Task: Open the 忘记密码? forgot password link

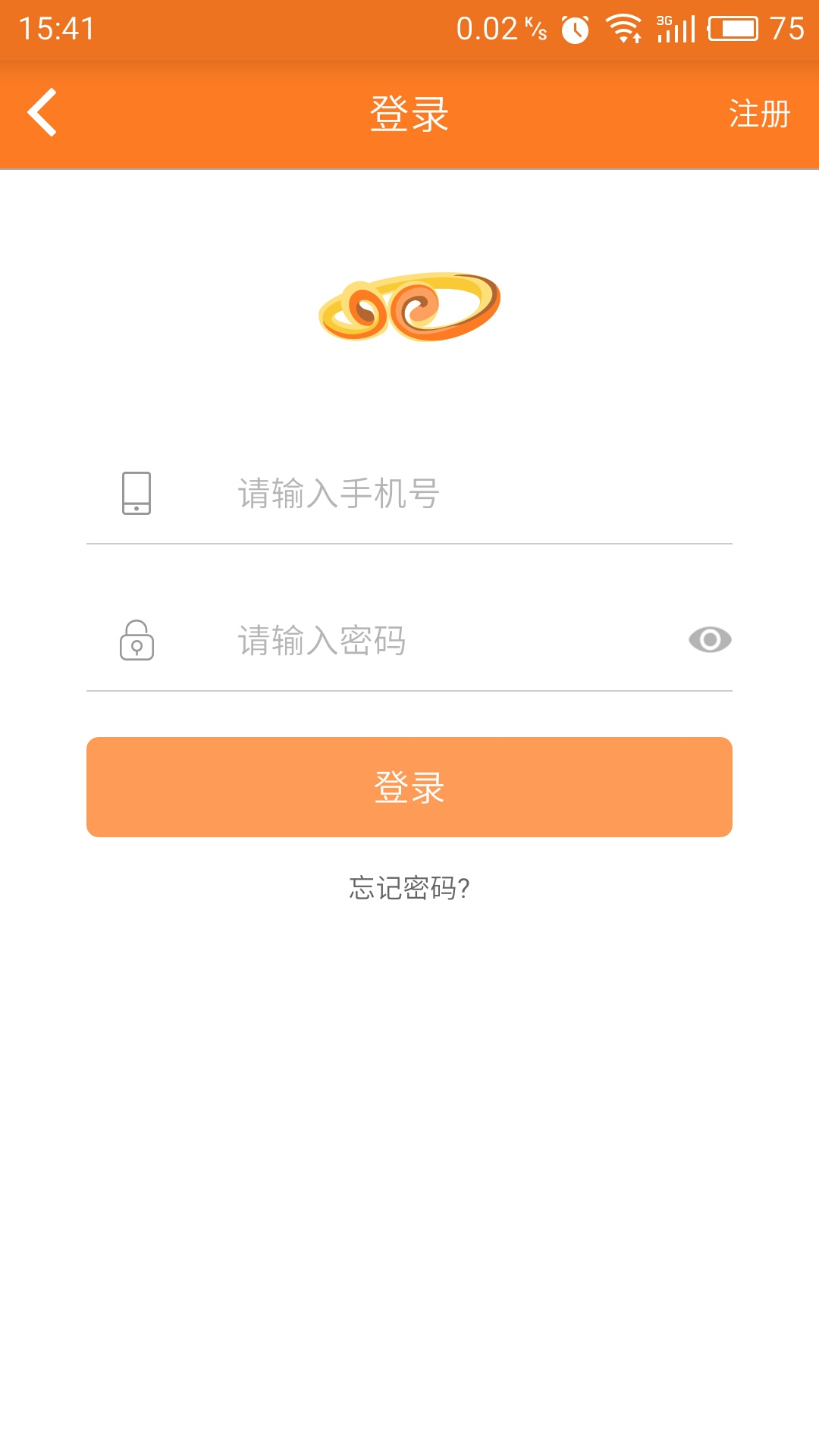Action: 409,888
